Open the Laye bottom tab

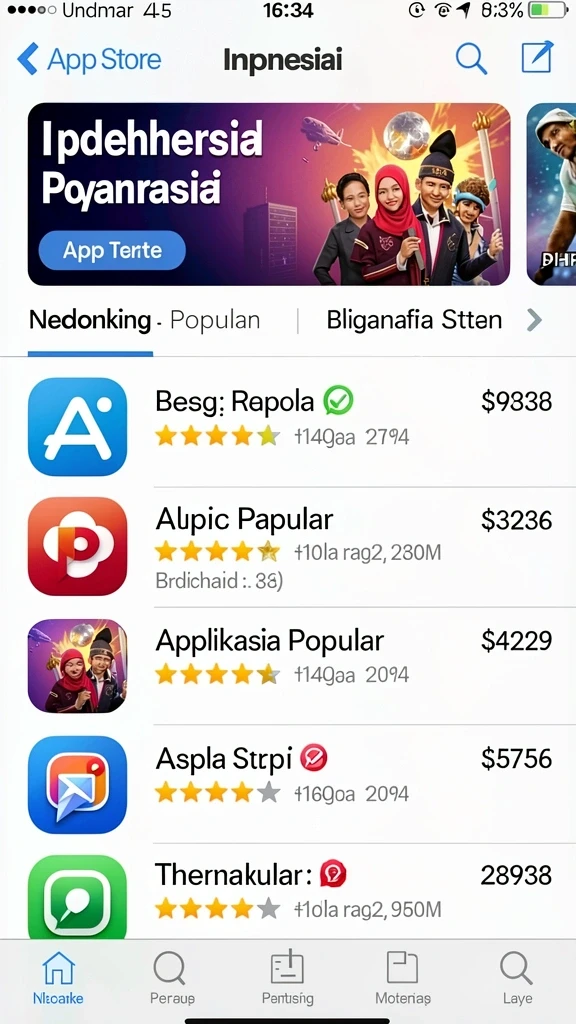coord(517,978)
